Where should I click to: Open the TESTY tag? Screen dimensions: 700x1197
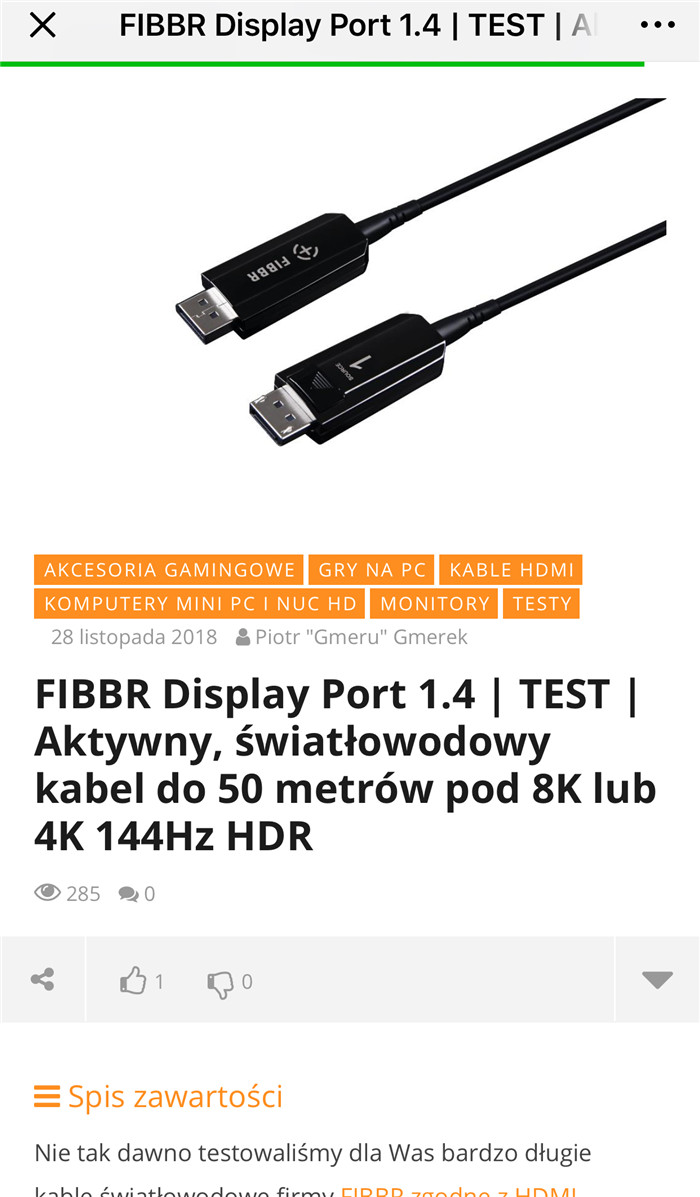click(x=542, y=604)
